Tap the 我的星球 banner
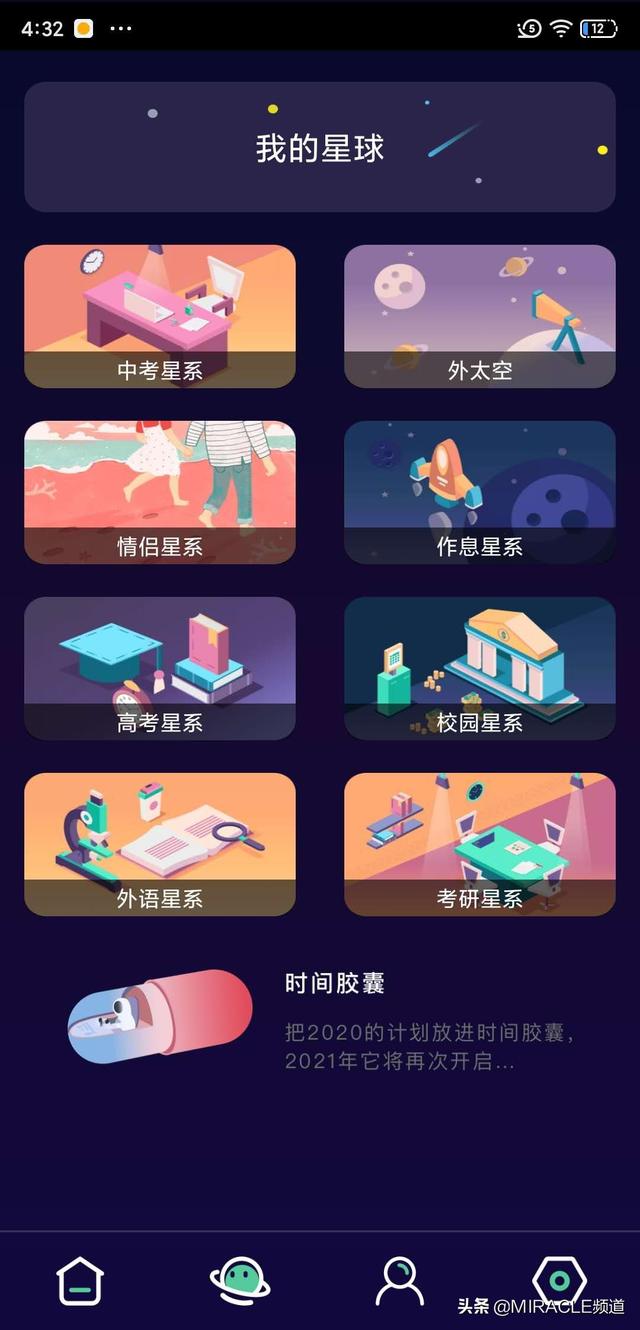The height and width of the screenshot is (1330, 640). (x=320, y=147)
